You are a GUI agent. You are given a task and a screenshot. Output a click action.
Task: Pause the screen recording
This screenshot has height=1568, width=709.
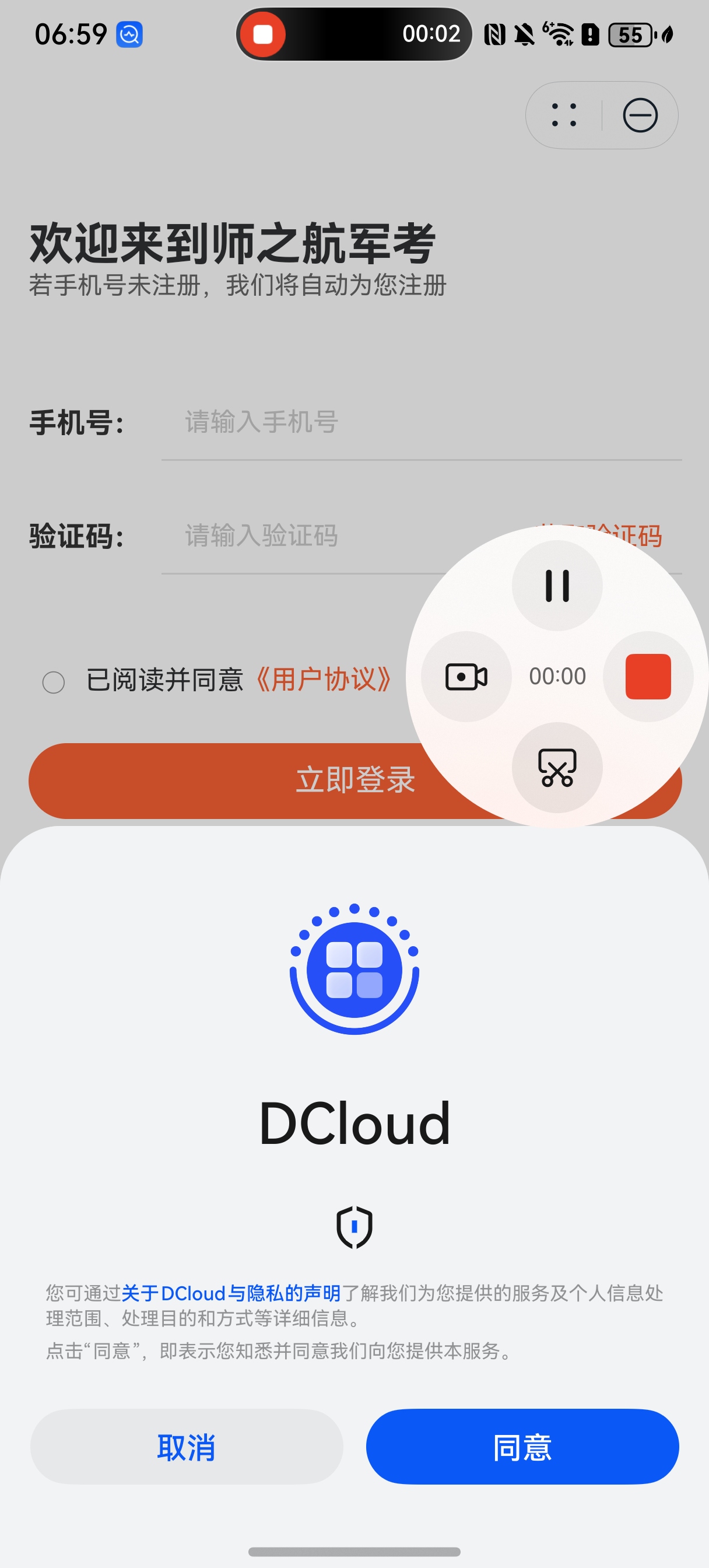557,586
